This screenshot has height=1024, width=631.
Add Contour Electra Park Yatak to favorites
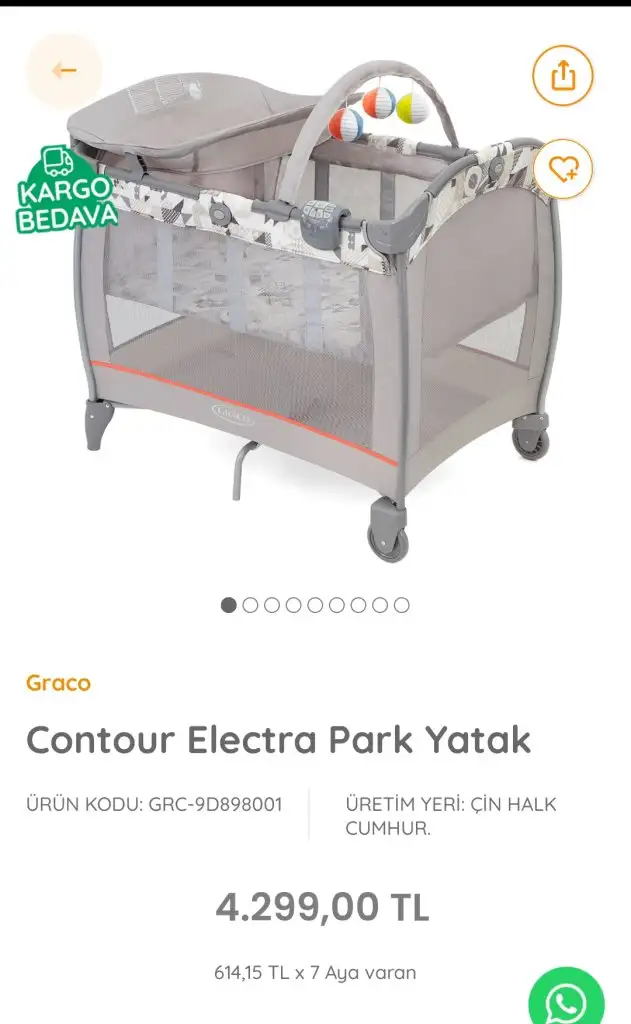pyautogui.click(x=563, y=169)
